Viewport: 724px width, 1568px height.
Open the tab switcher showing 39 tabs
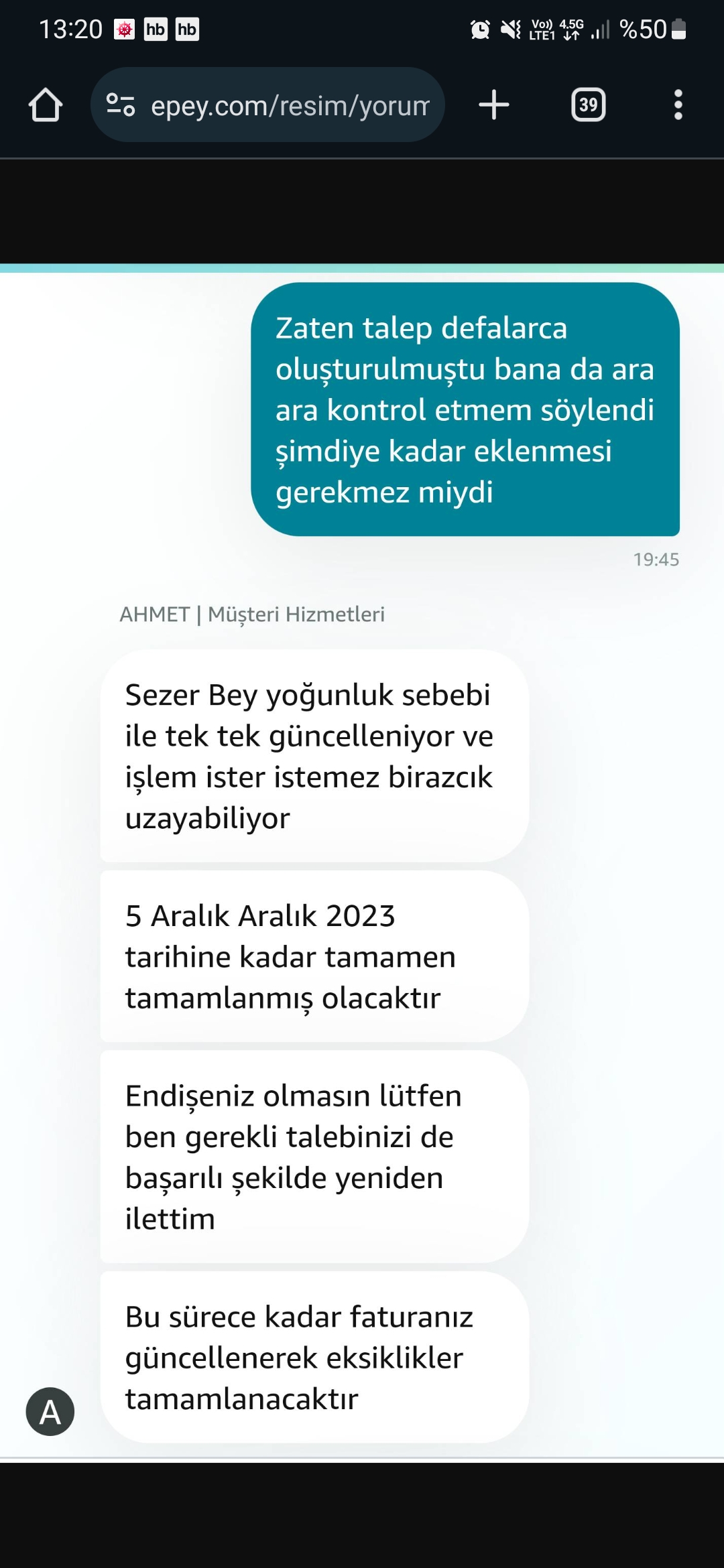(588, 105)
